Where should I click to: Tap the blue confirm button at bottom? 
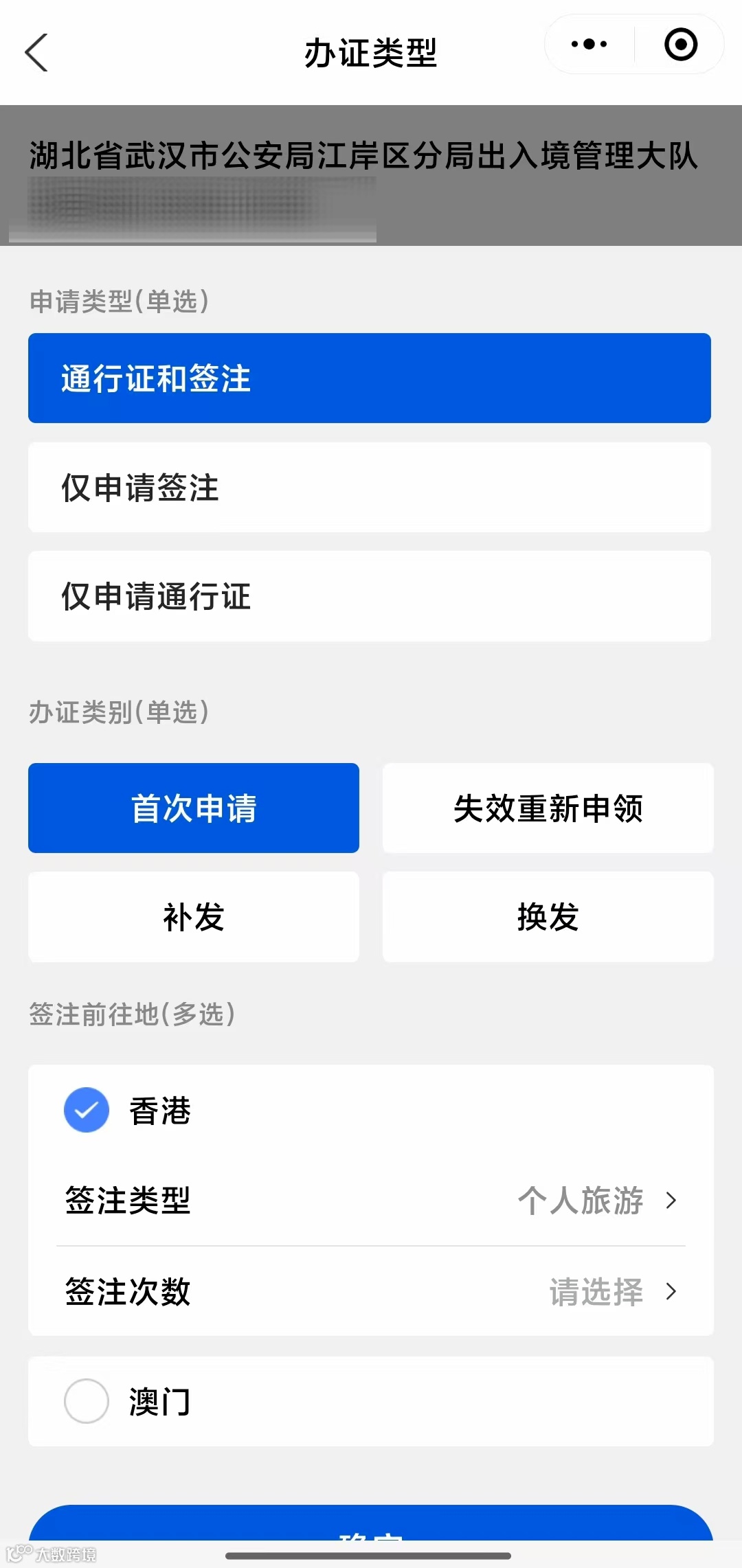tap(371, 1526)
